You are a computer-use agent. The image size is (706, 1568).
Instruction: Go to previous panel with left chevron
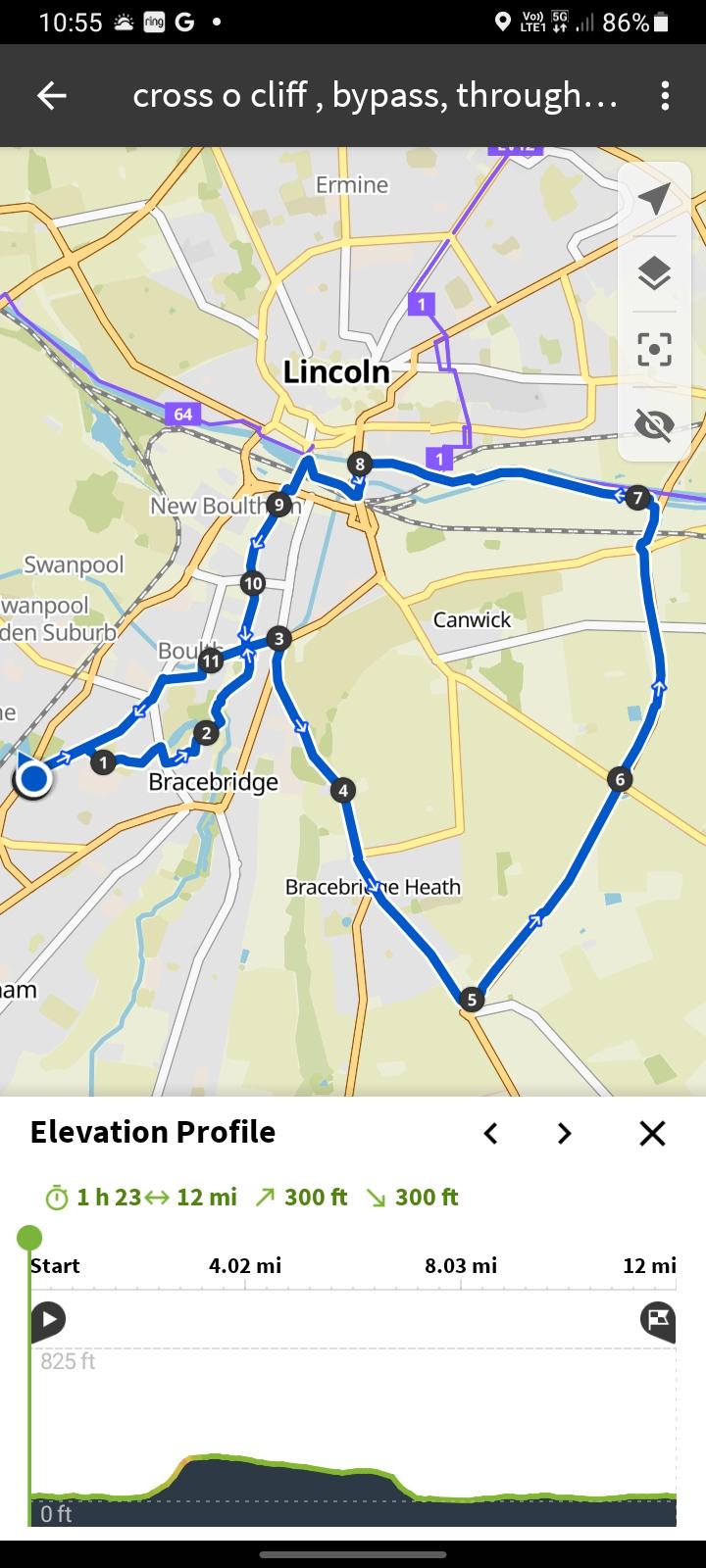(x=491, y=1134)
